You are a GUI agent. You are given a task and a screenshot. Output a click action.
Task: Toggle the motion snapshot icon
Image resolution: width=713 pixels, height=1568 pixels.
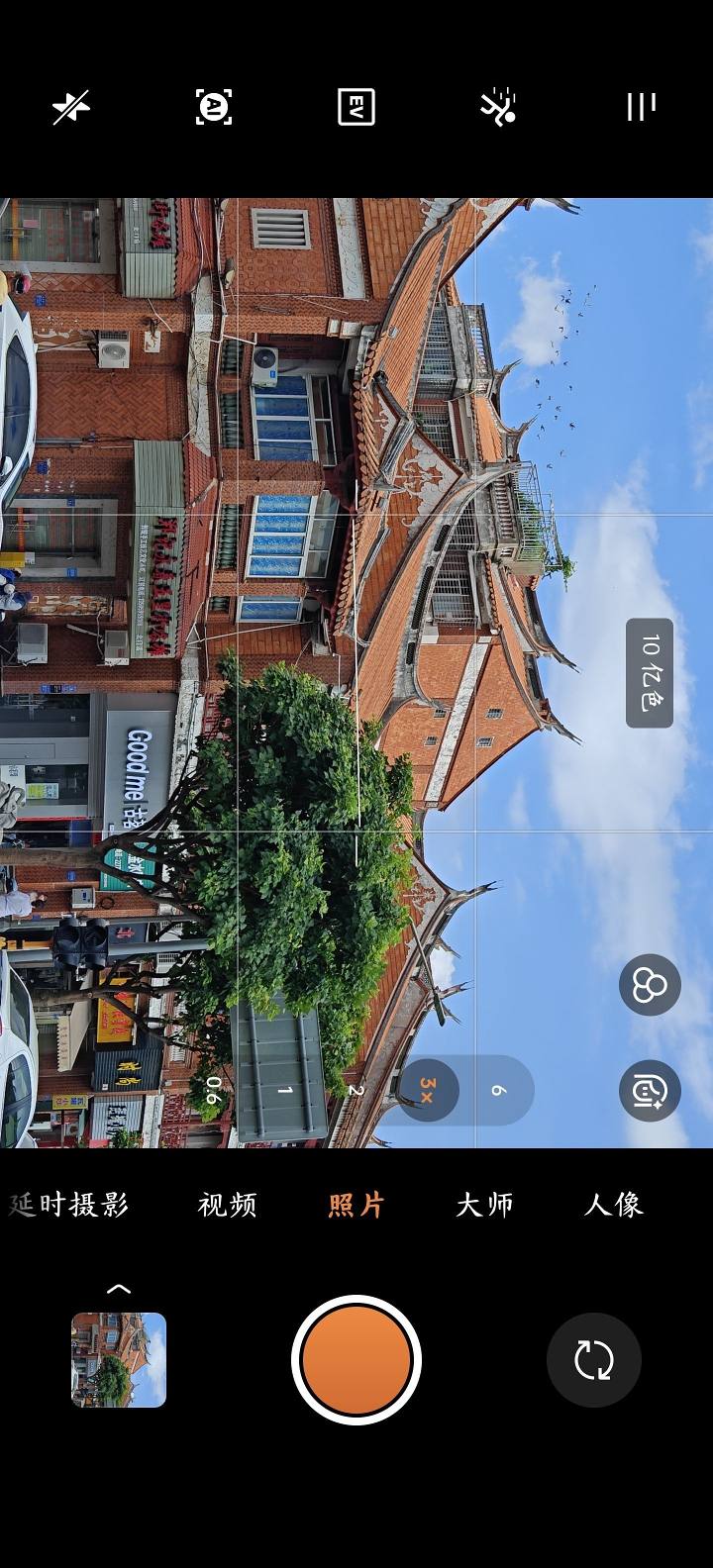pos(498,107)
